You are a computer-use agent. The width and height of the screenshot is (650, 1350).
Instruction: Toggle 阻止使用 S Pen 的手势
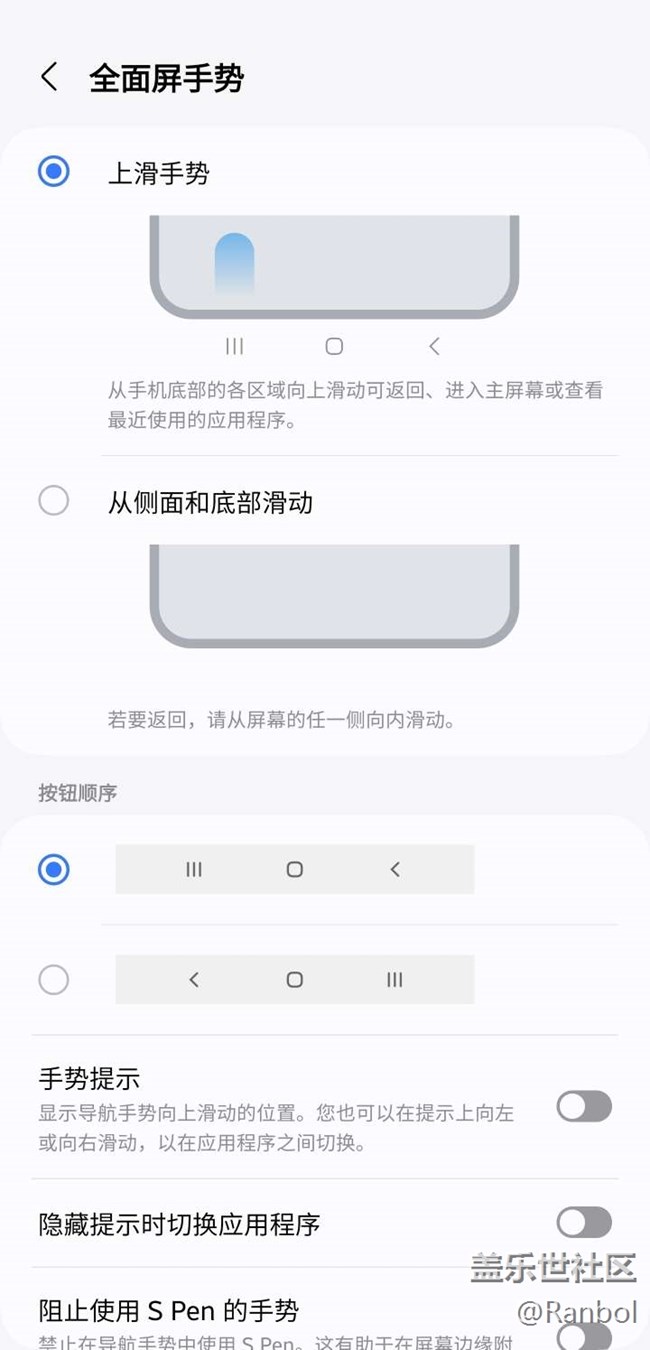584,1335
